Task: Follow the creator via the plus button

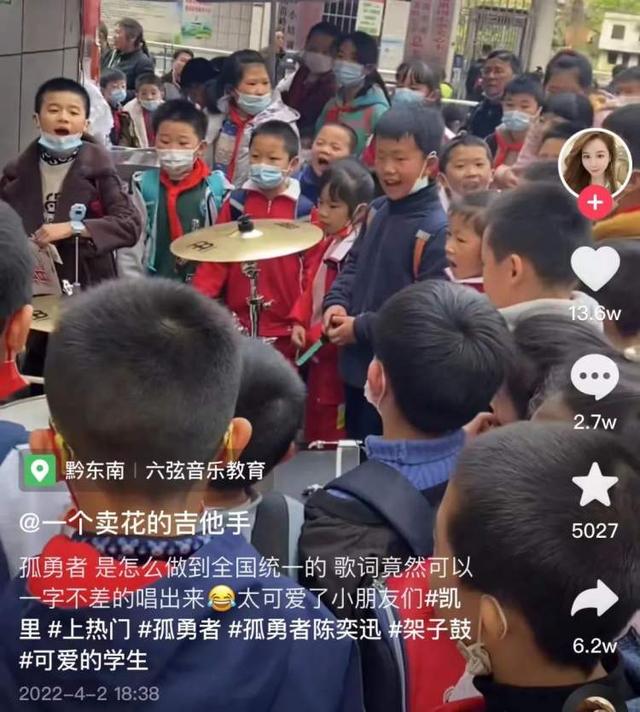Action: [595, 203]
